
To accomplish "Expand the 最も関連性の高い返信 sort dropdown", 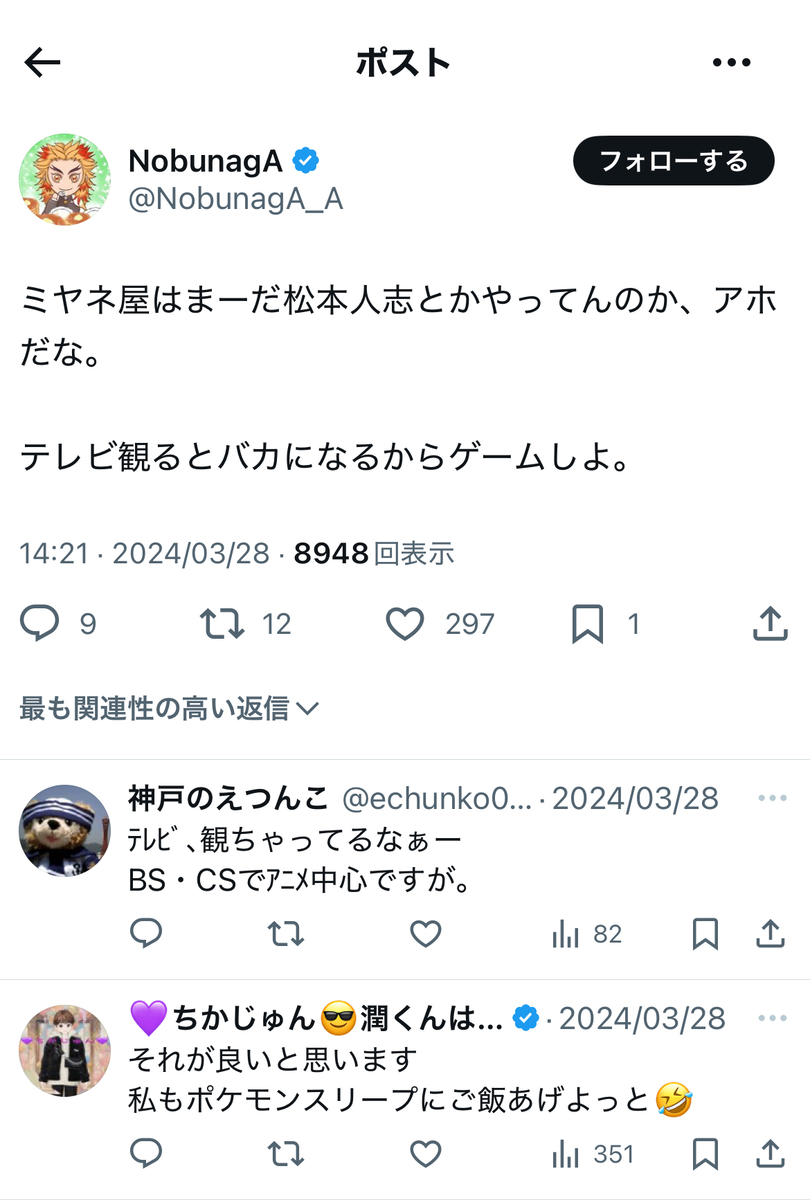I will 168,709.
